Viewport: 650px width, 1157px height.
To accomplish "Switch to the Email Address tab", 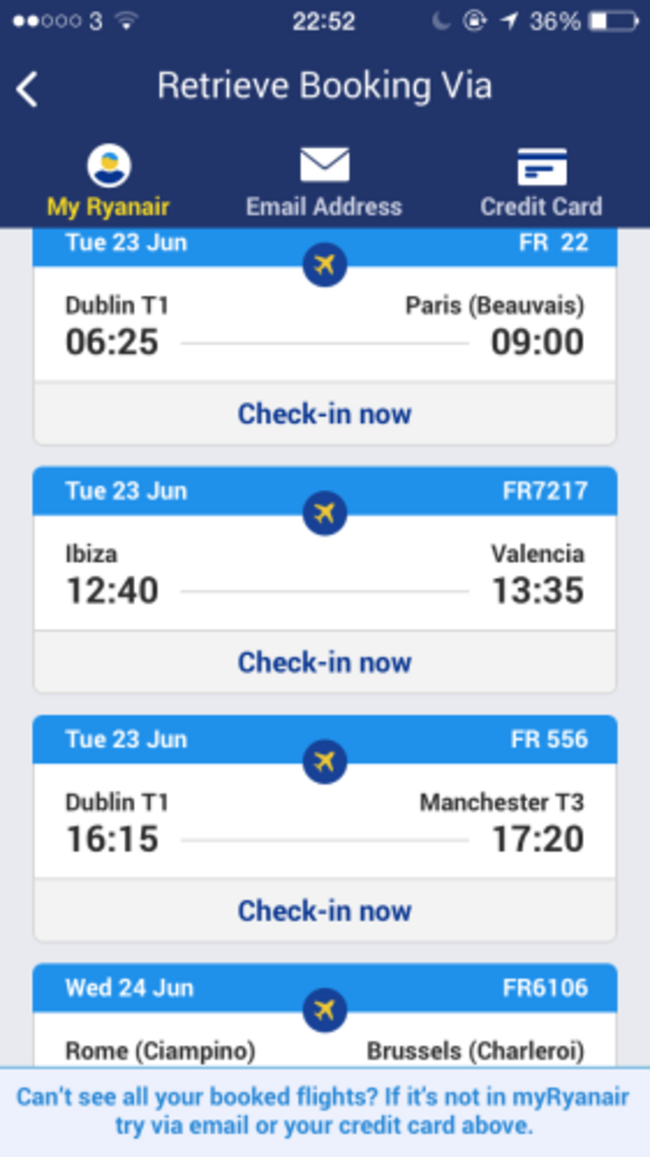I will pos(324,182).
